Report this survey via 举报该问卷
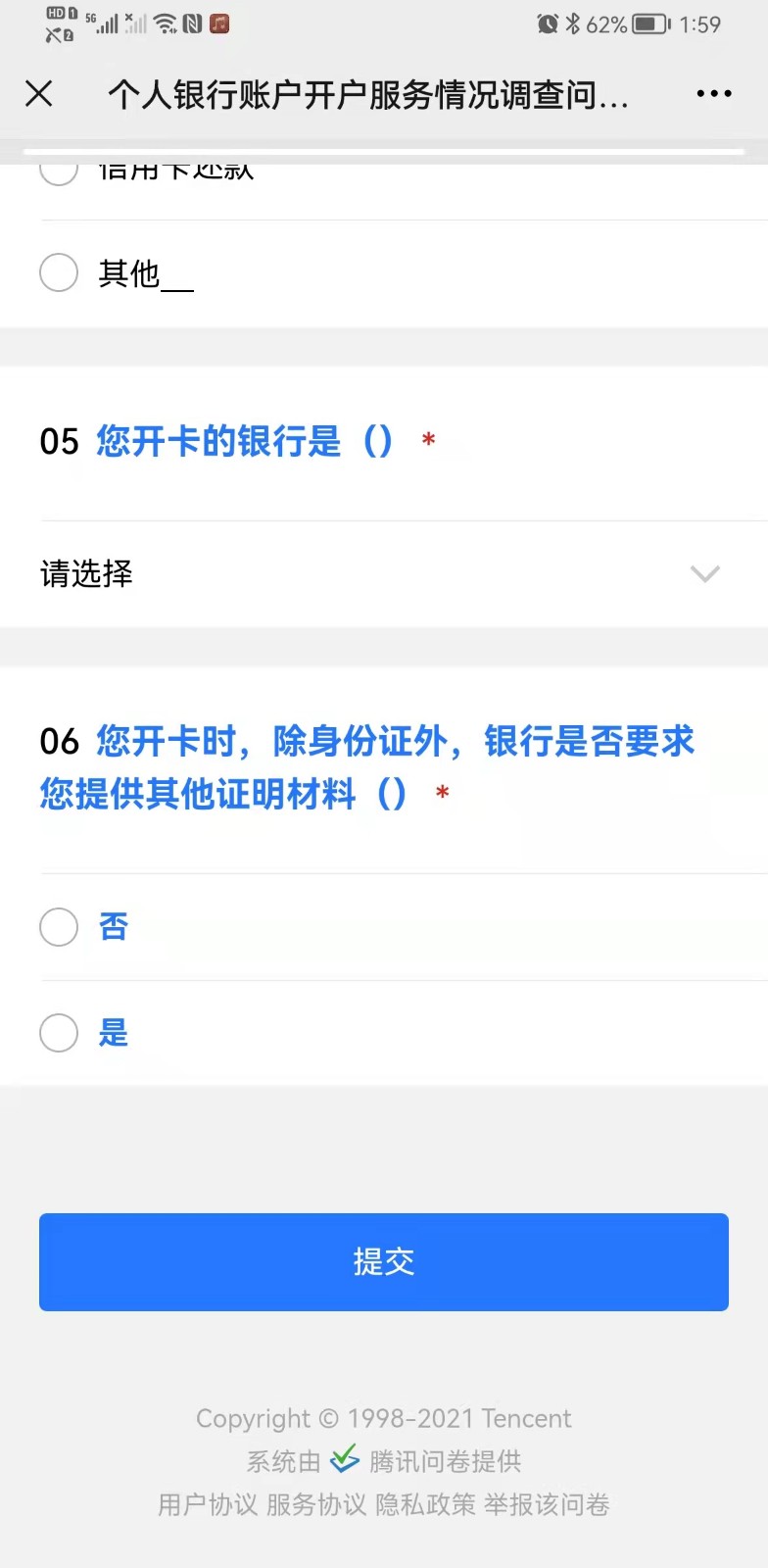This screenshot has width=768, height=1568. [x=546, y=1504]
